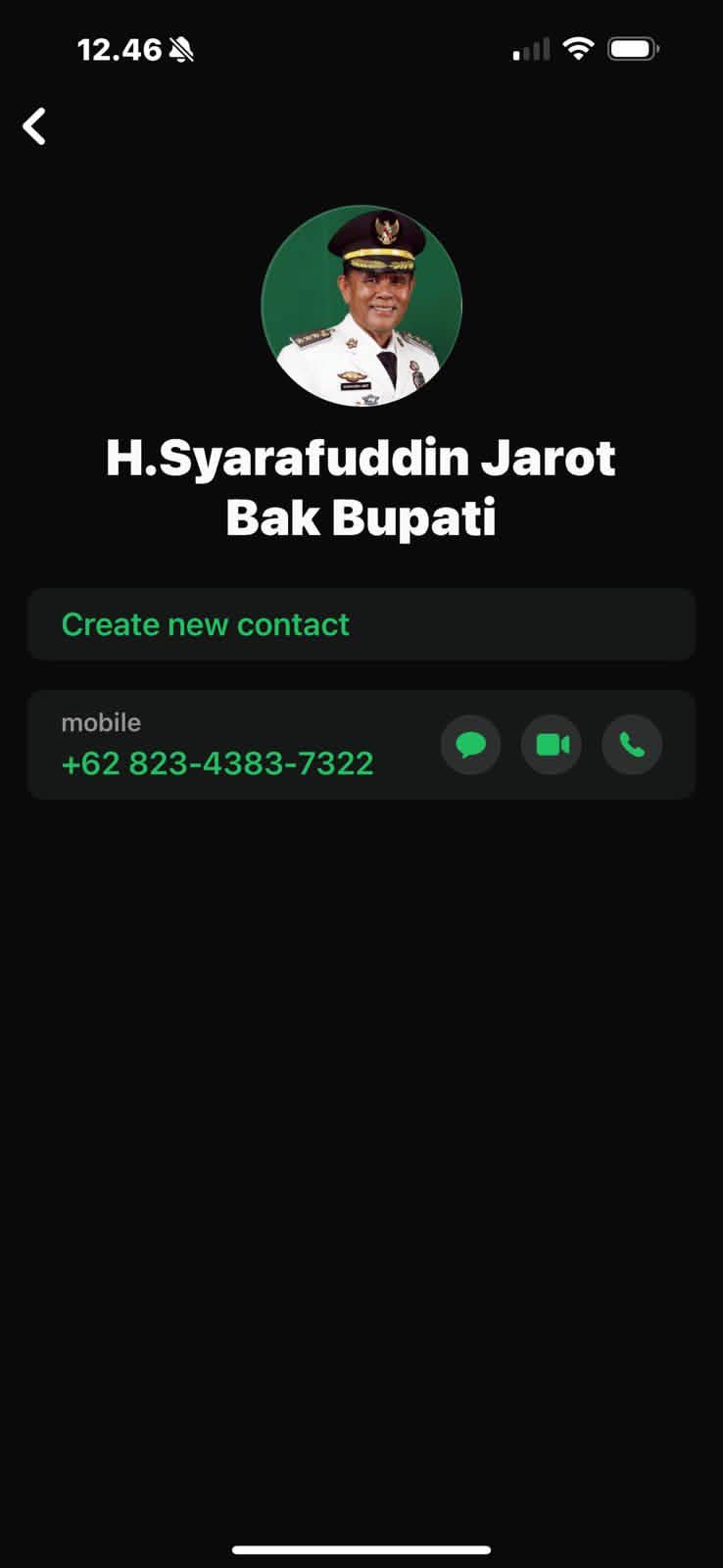Start a video call with this contact
Viewport: 723px width, 1568px height.
(x=552, y=745)
